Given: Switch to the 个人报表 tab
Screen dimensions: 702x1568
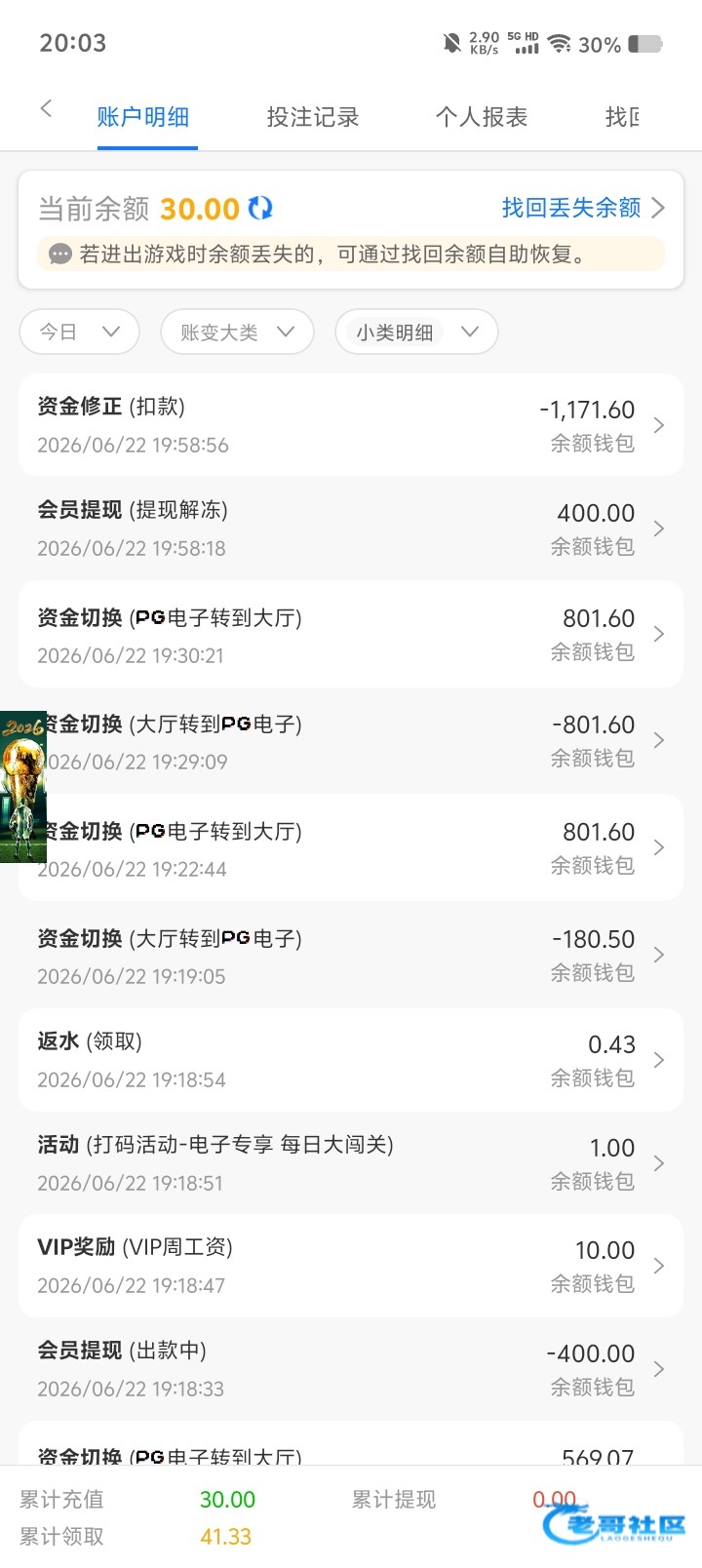Looking at the screenshot, I should [482, 117].
